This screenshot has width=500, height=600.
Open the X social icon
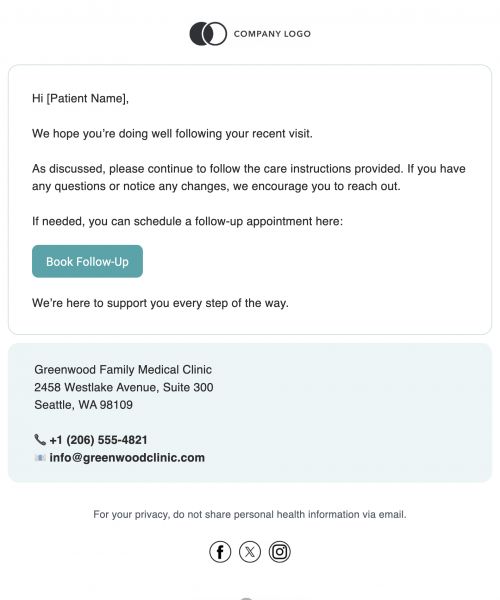pos(250,552)
